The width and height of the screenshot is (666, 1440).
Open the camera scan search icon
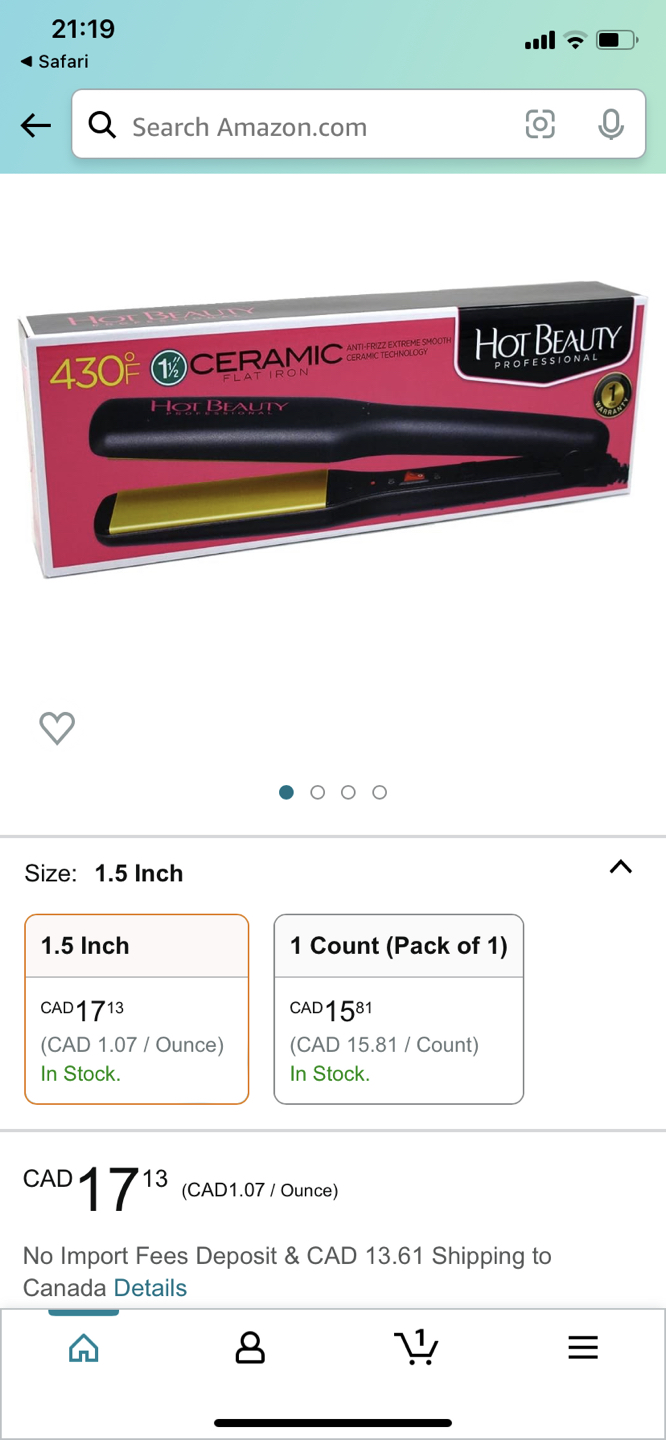540,125
